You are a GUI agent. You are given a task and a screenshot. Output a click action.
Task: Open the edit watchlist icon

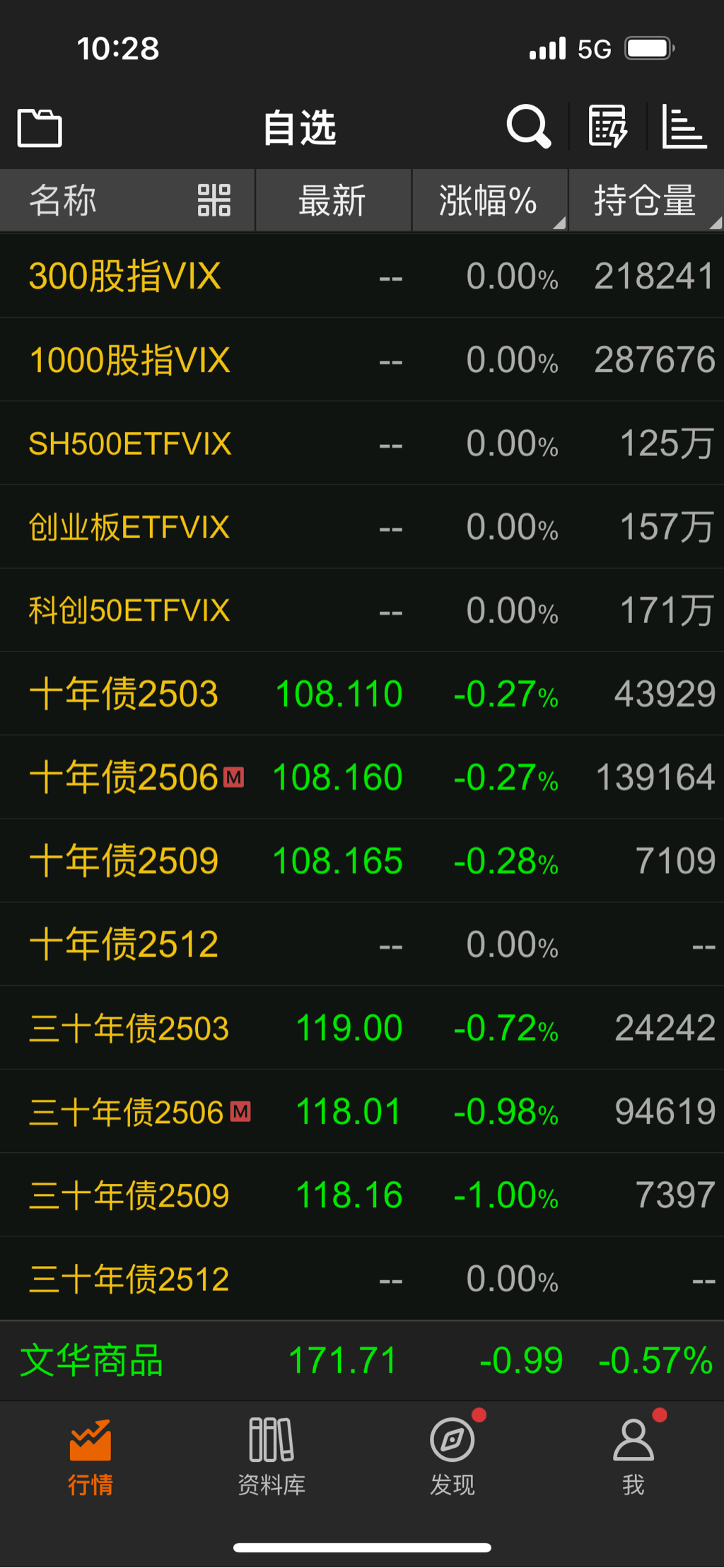pos(608,127)
